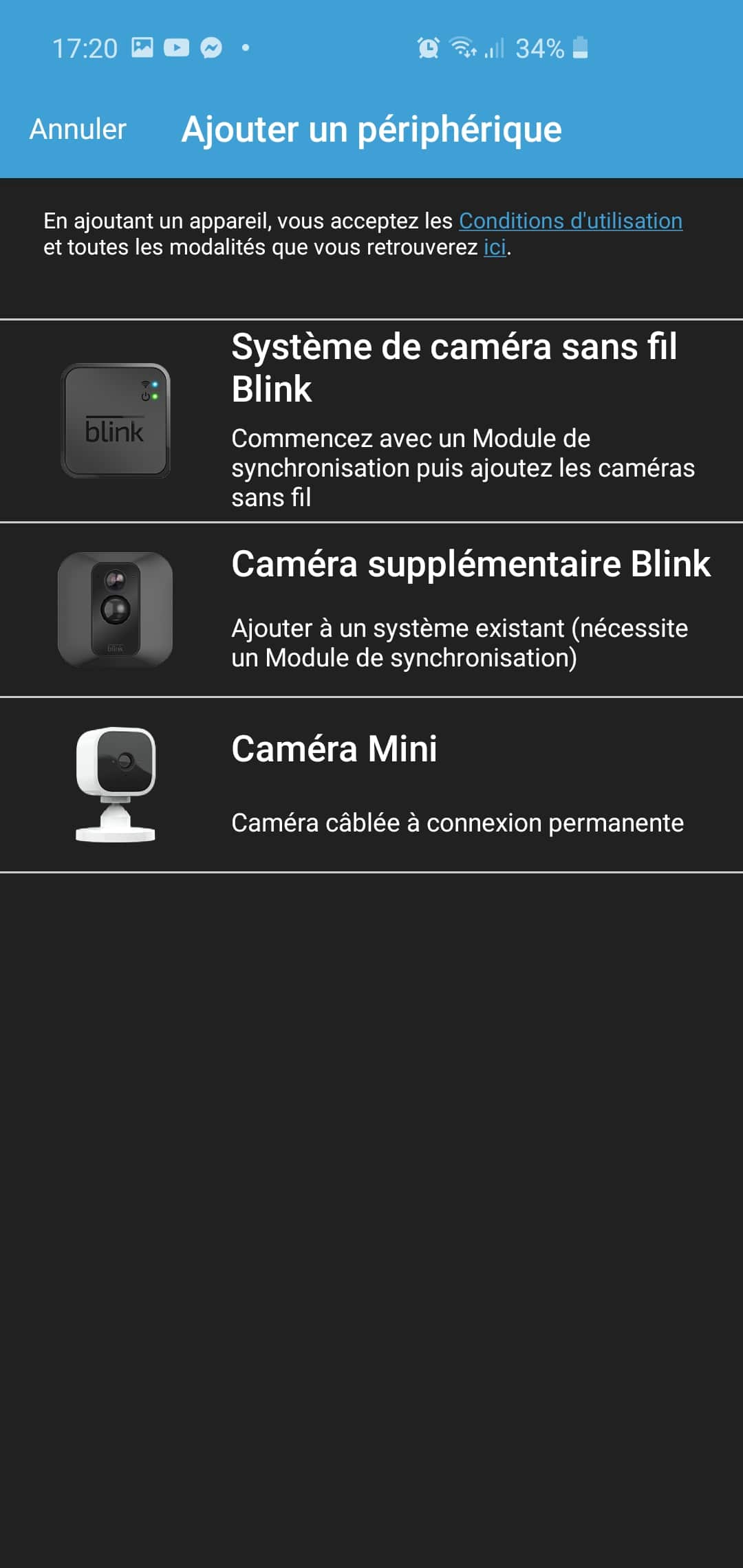Tap Annuler to cancel adding a device

coord(78,129)
